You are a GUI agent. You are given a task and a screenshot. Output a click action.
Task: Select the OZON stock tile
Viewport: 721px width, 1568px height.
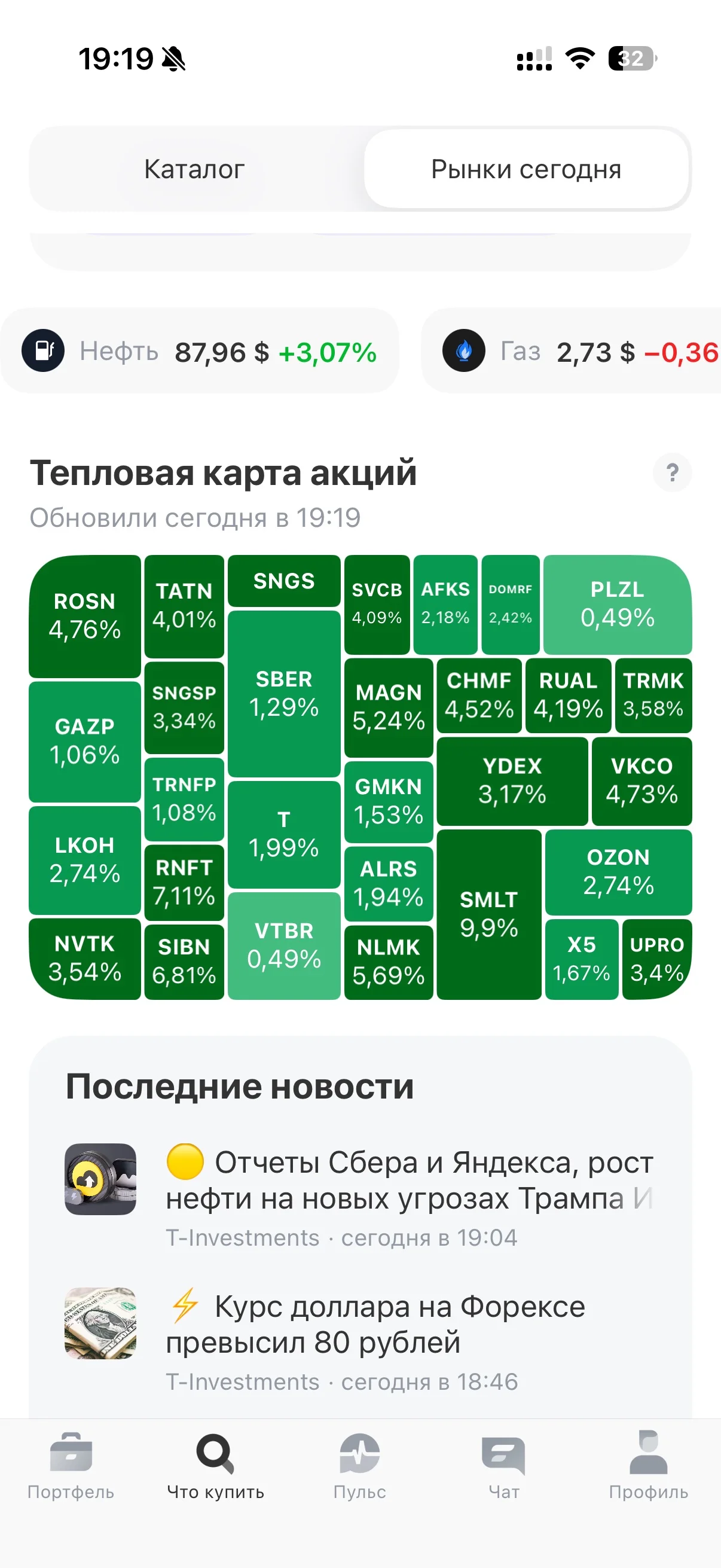tap(618, 873)
